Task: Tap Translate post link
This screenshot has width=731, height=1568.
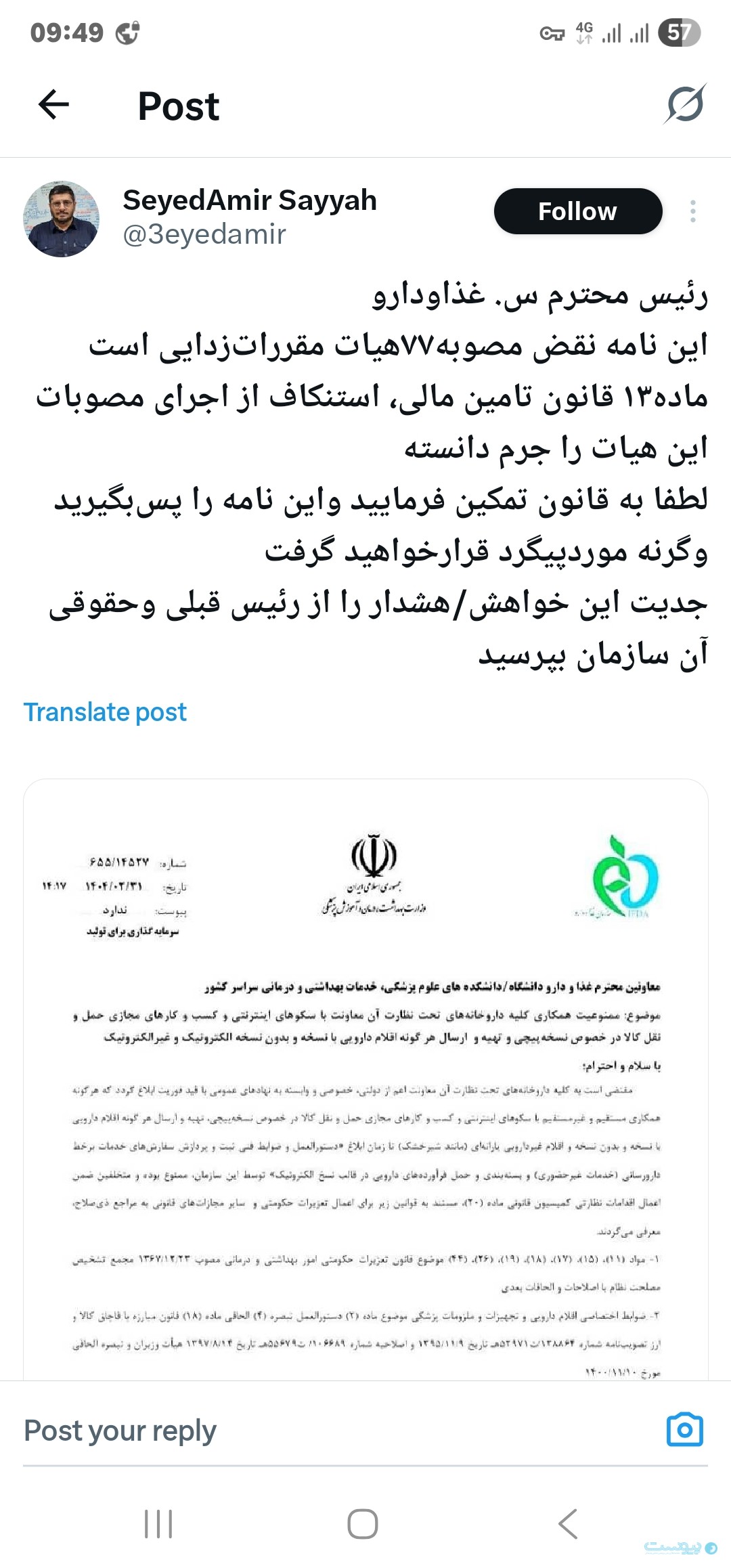Action: coord(105,712)
